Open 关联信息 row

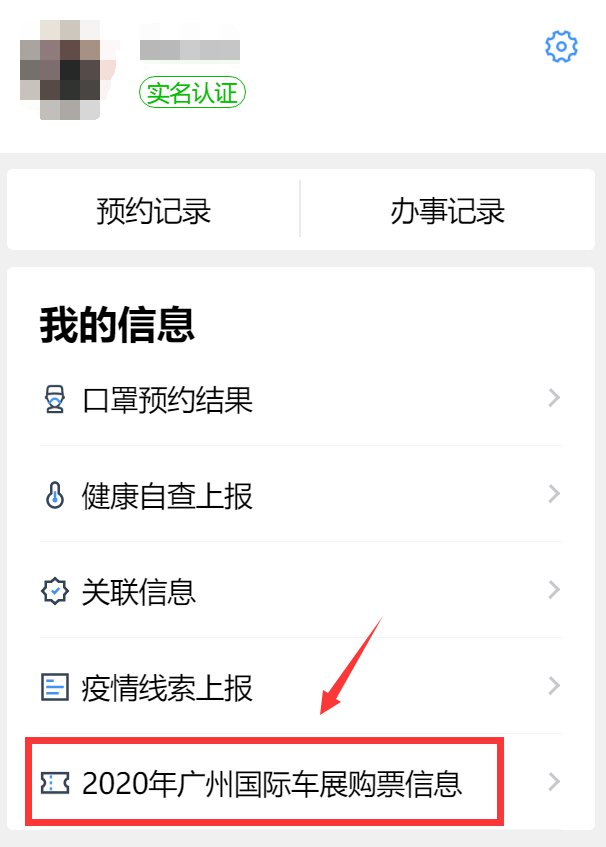click(x=300, y=590)
